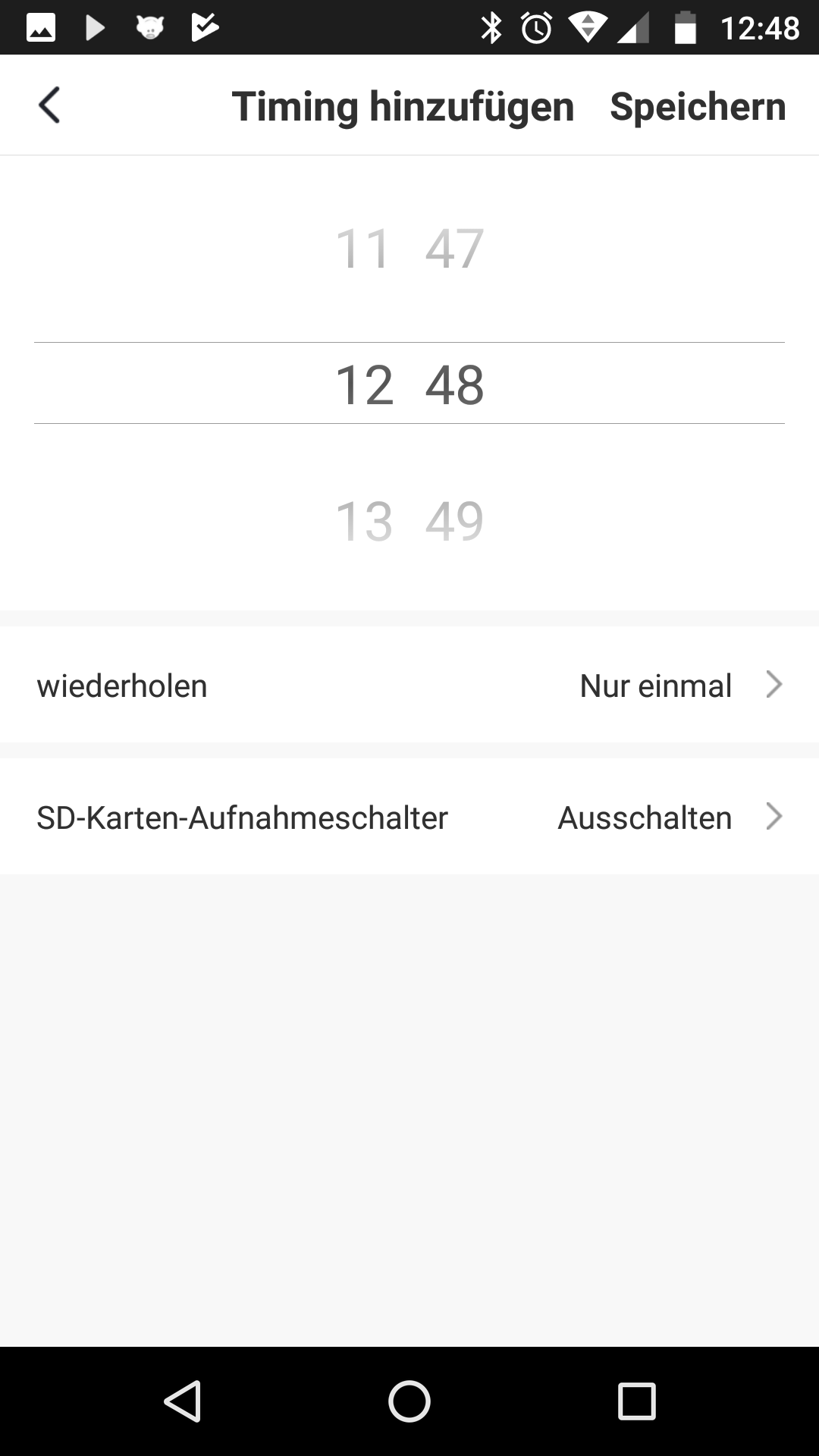This screenshot has height=1456, width=819.
Task: Tap the system home button
Action: click(409, 1401)
